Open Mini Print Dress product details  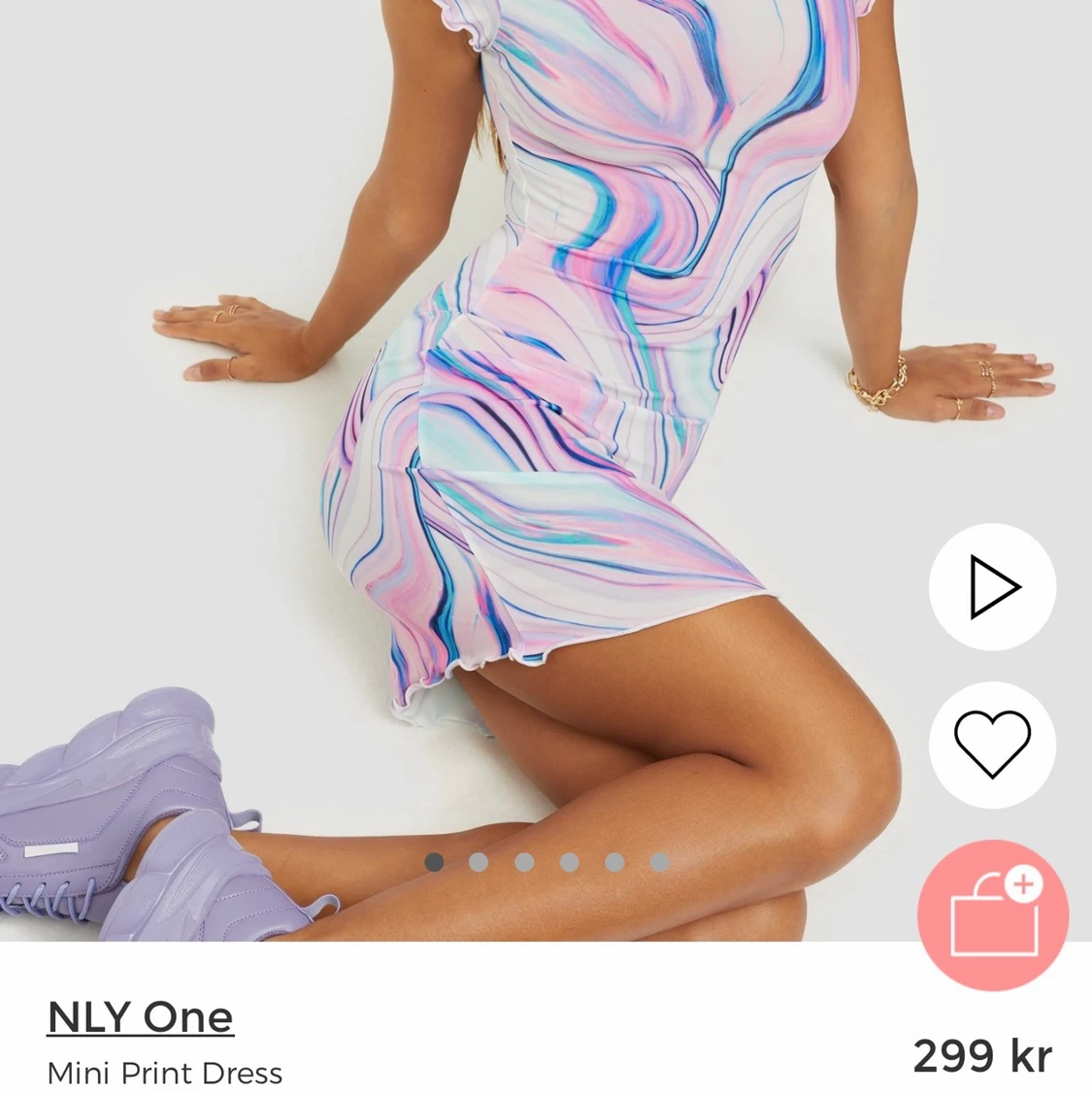tap(164, 1072)
